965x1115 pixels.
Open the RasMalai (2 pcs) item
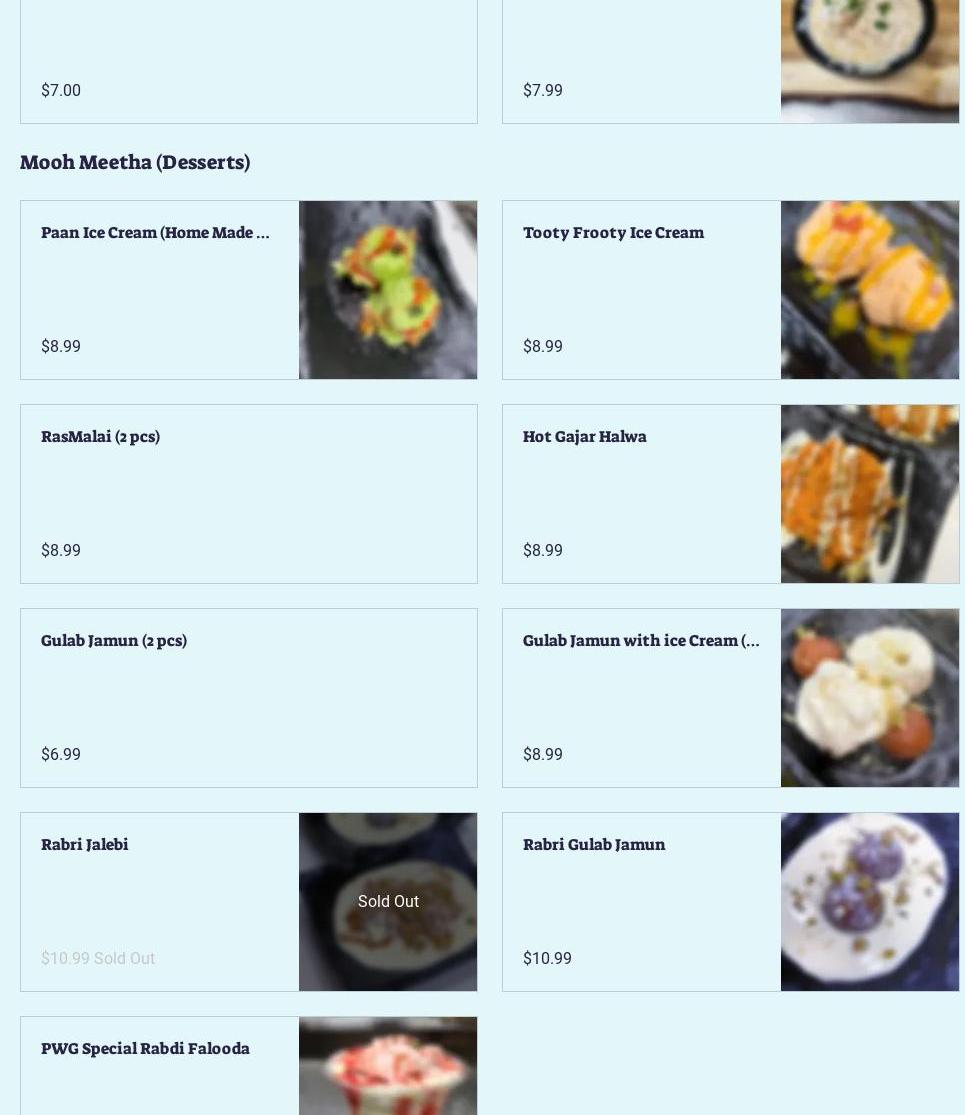click(x=248, y=494)
